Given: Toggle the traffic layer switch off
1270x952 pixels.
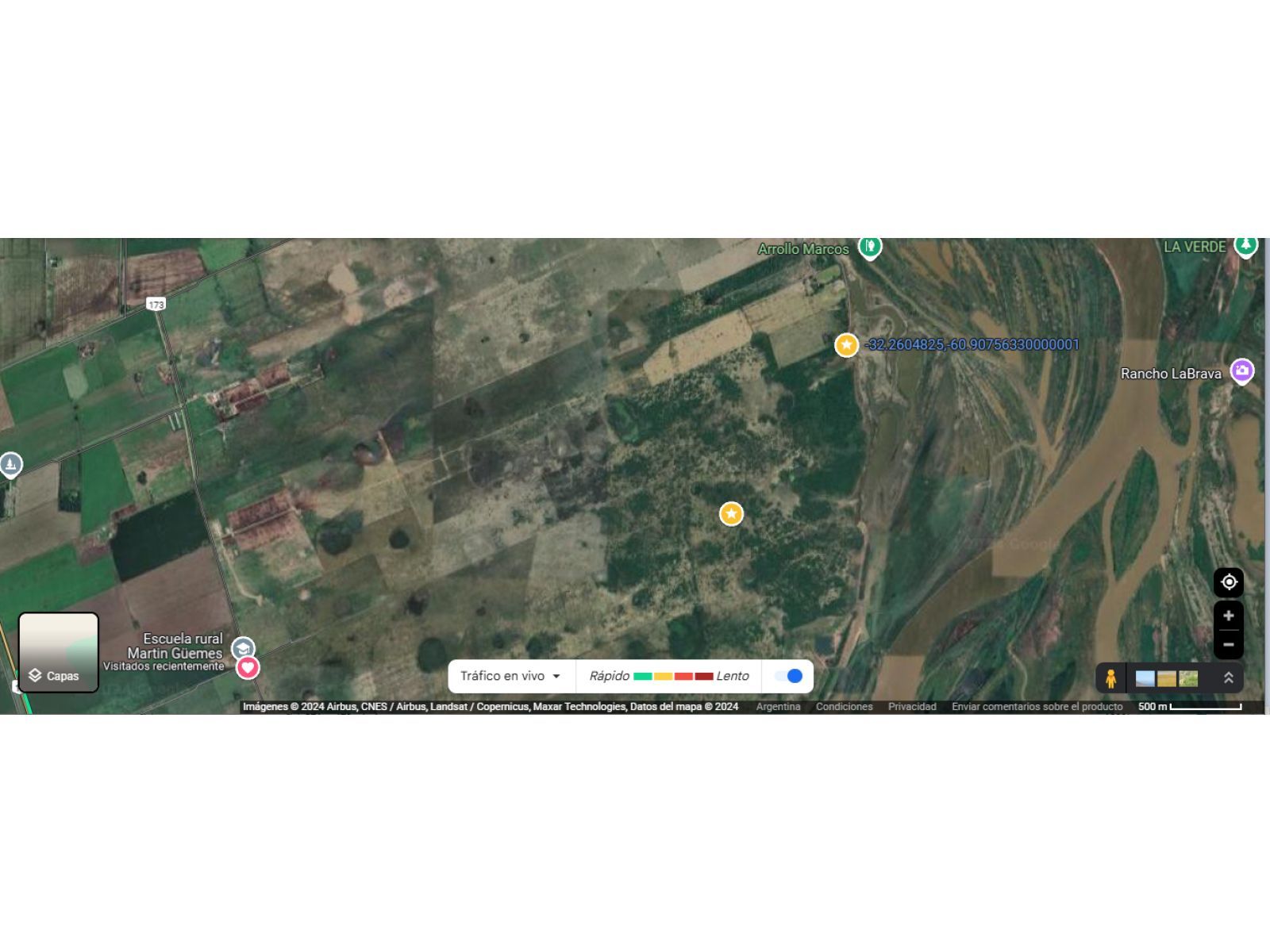Looking at the screenshot, I should click(789, 676).
